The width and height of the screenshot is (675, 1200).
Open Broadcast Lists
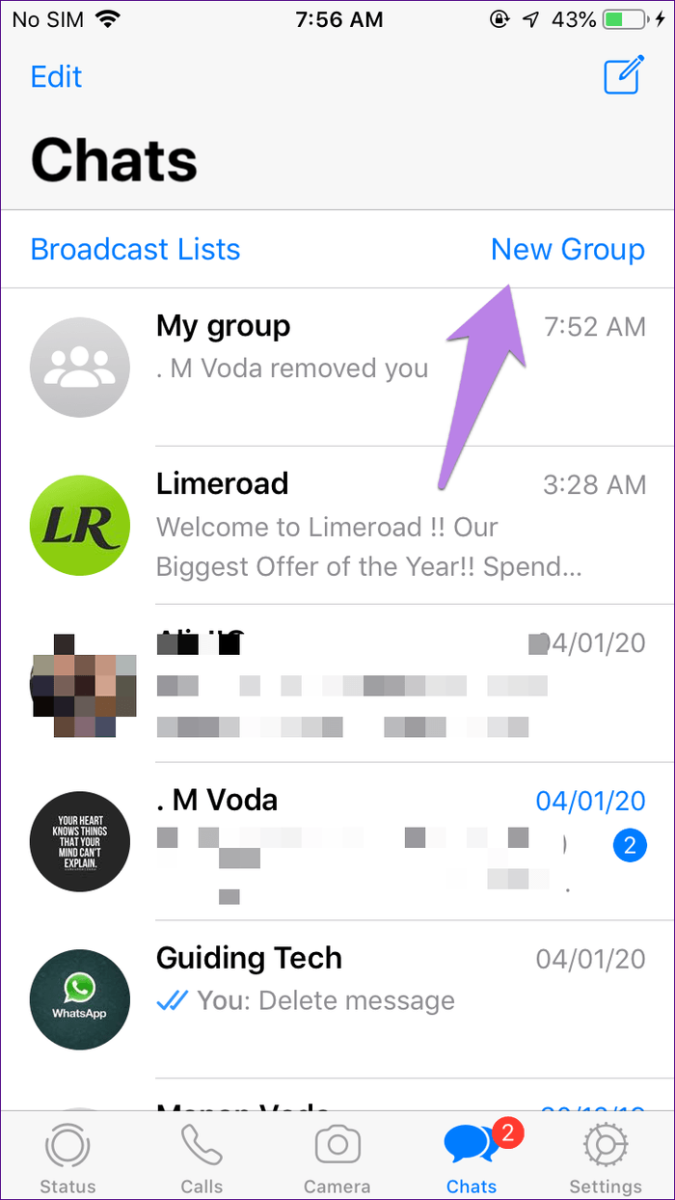136,249
